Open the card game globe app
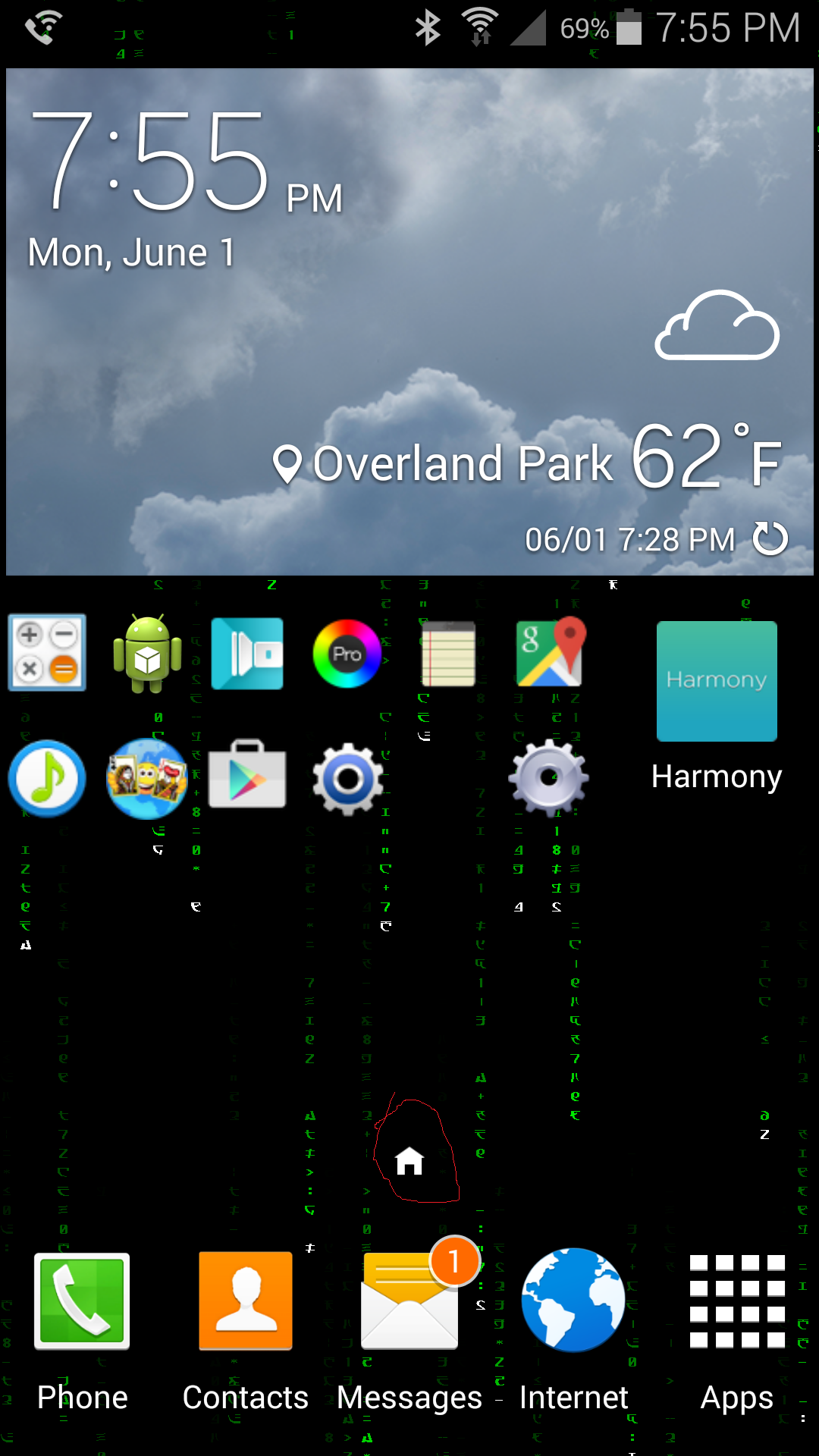Image resolution: width=819 pixels, height=1456 pixels. pyautogui.click(x=147, y=778)
